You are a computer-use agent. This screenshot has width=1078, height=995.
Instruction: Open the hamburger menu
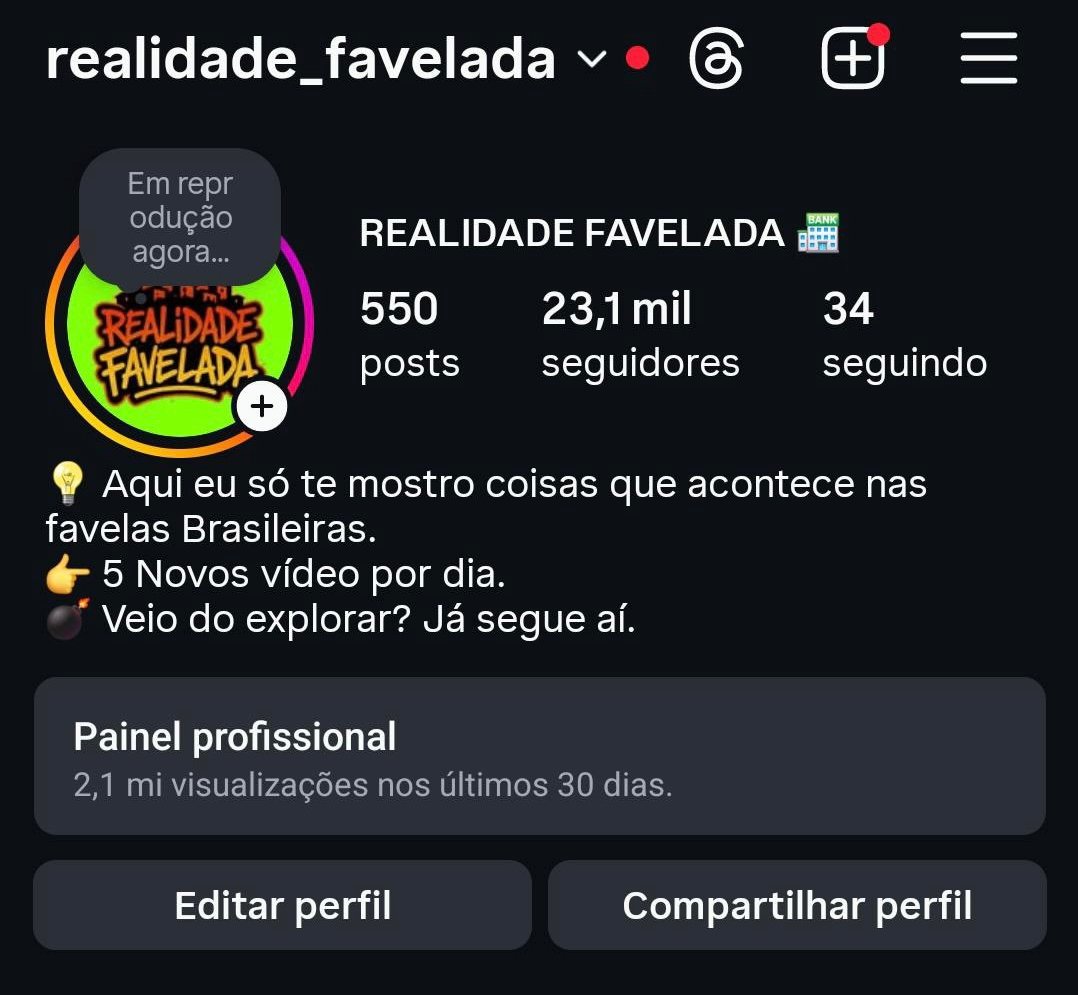(x=988, y=59)
